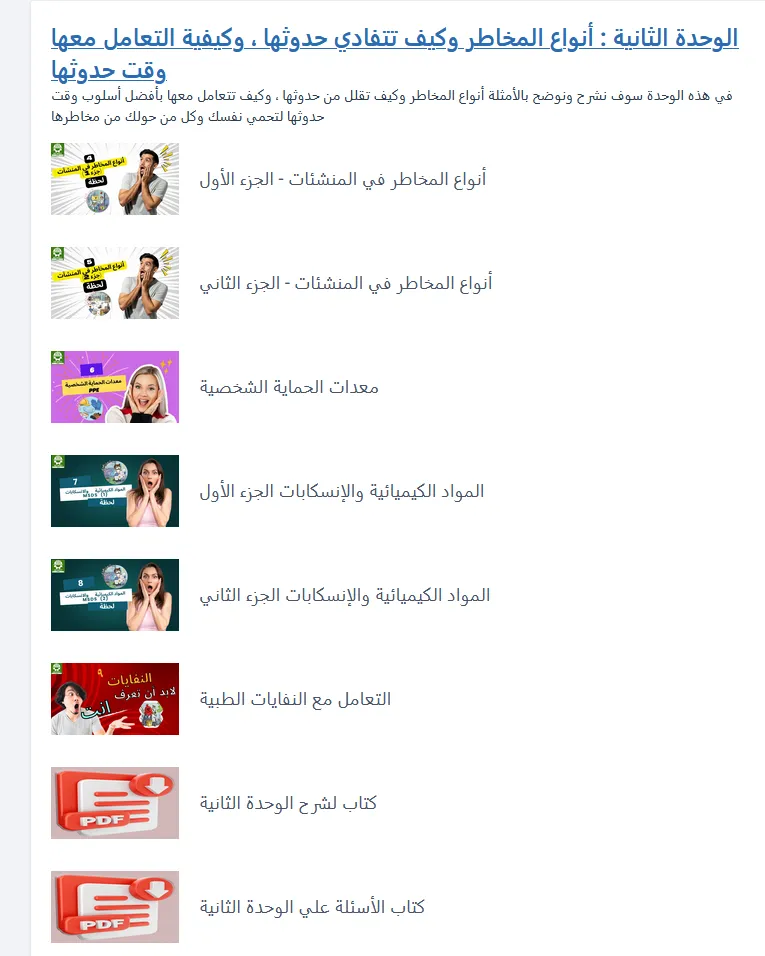Open PDF كتاب لشرح الوحدة الثانية
Screen dimensions: 765x956
coord(287,804)
